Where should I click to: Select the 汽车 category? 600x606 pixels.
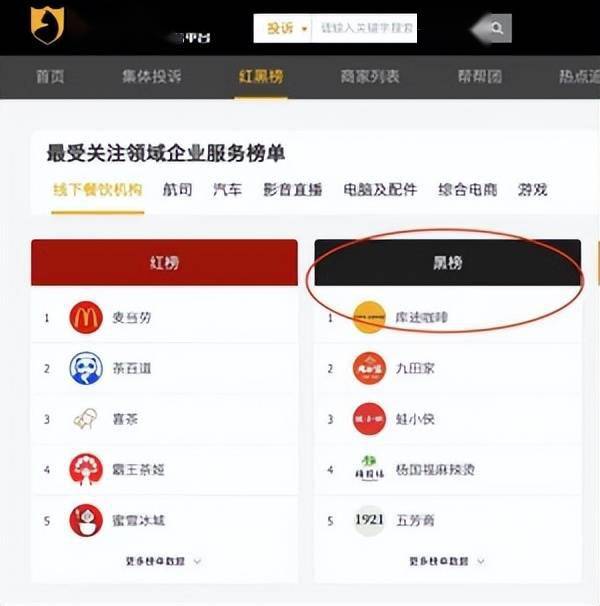(227, 189)
